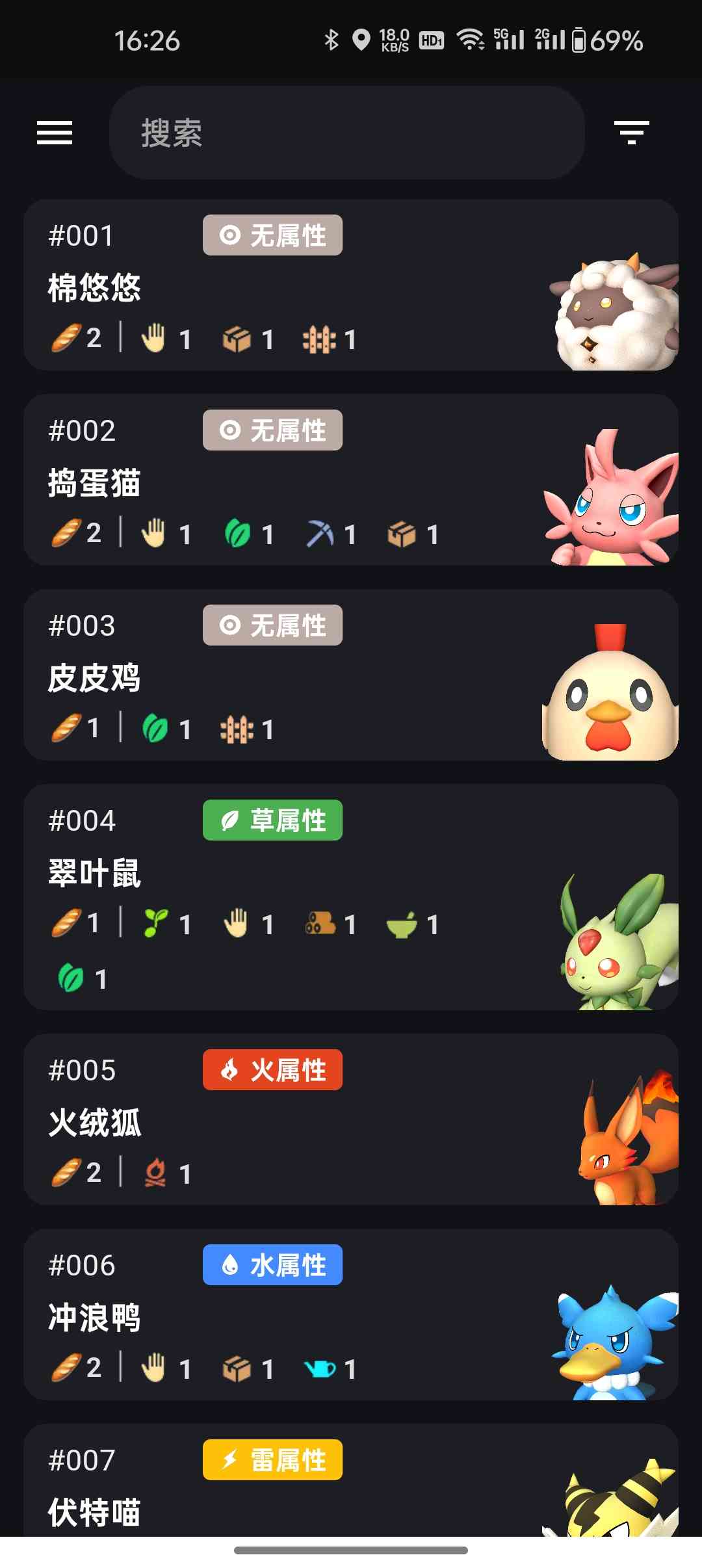702x1568 pixels.
Task: Select the #004 翠叶鼠 entry
Action: (351, 897)
